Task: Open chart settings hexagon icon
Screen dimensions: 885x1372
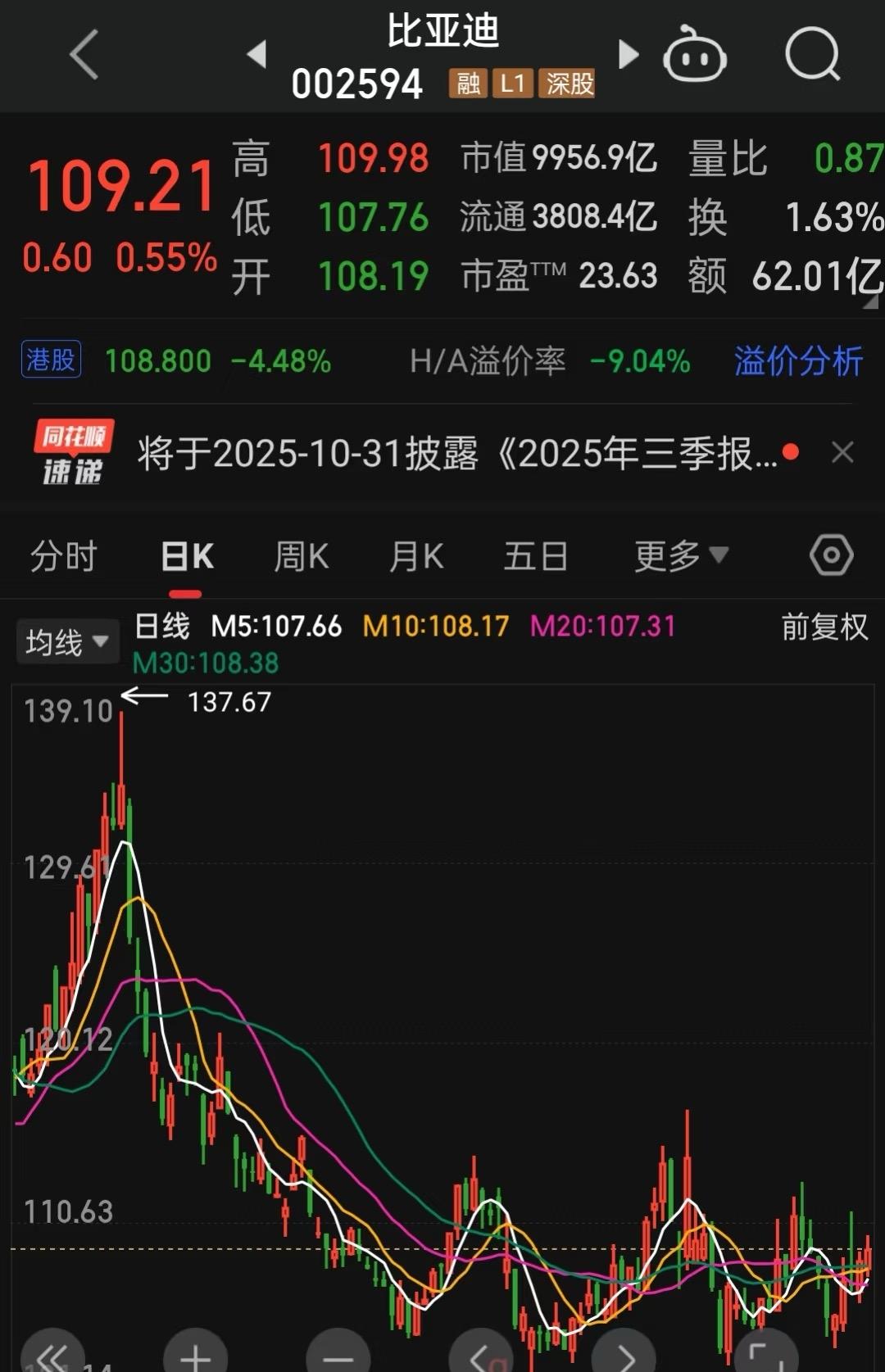Action: [x=831, y=556]
